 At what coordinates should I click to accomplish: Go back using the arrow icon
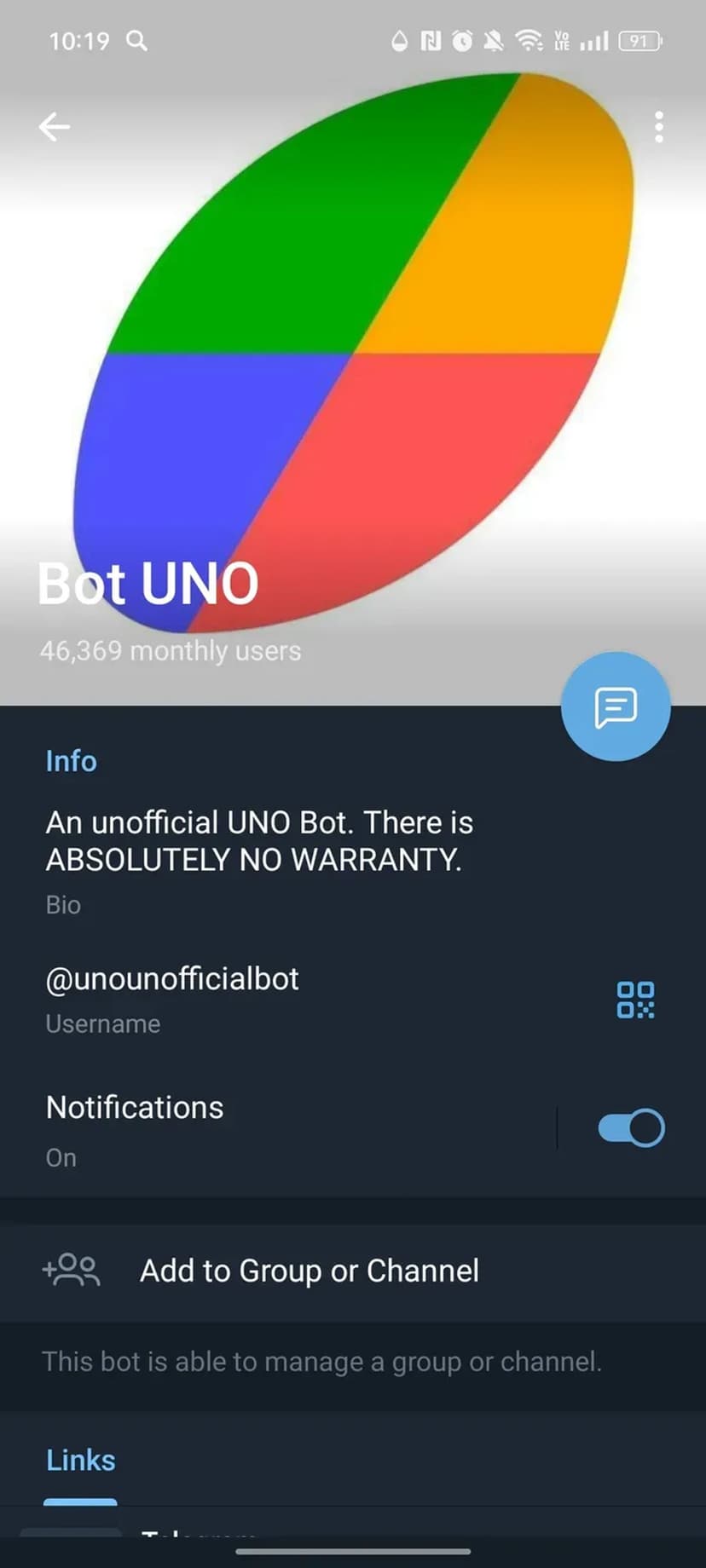point(55,127)
